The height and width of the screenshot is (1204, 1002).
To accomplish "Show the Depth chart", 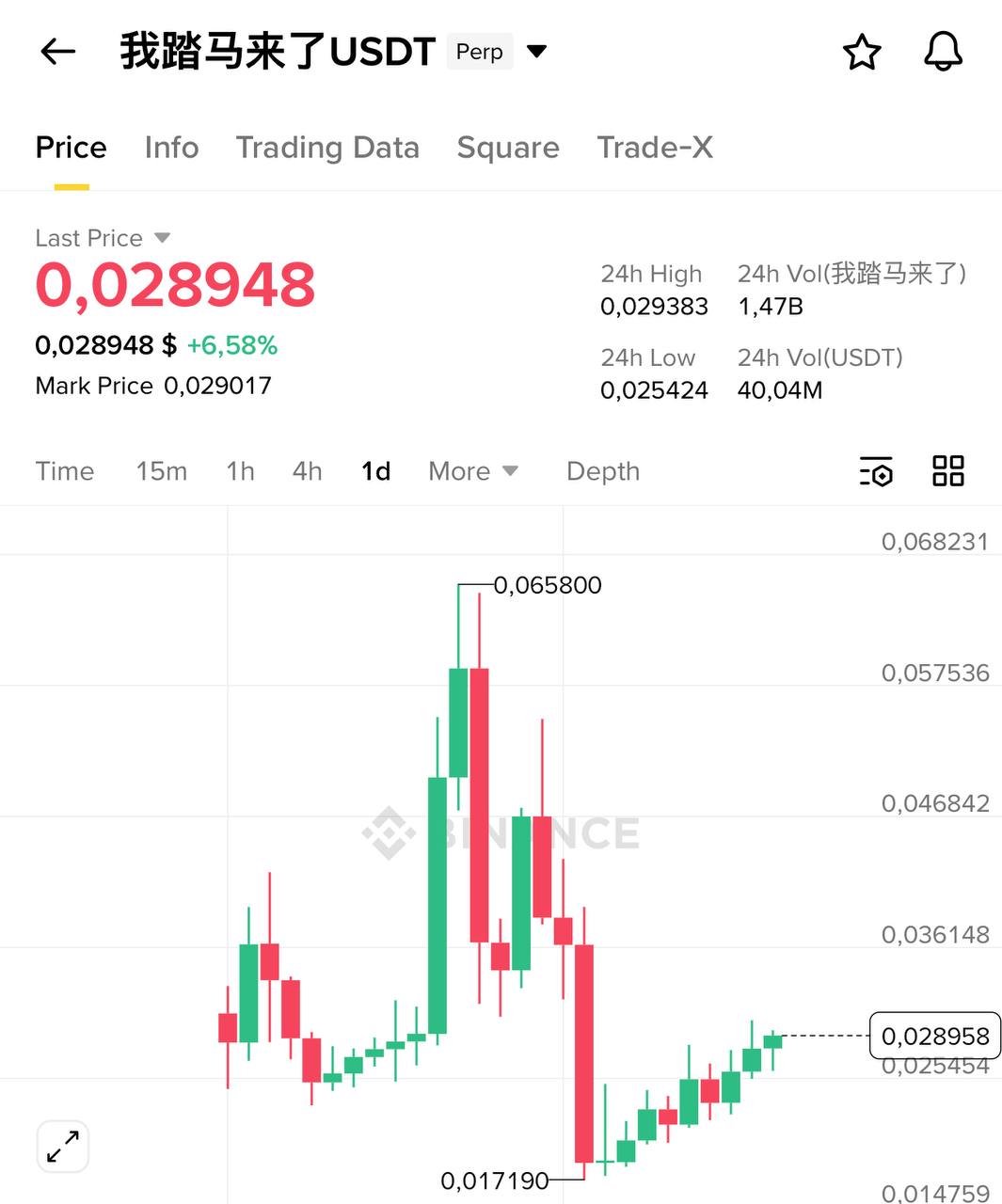I will (603, 471).
